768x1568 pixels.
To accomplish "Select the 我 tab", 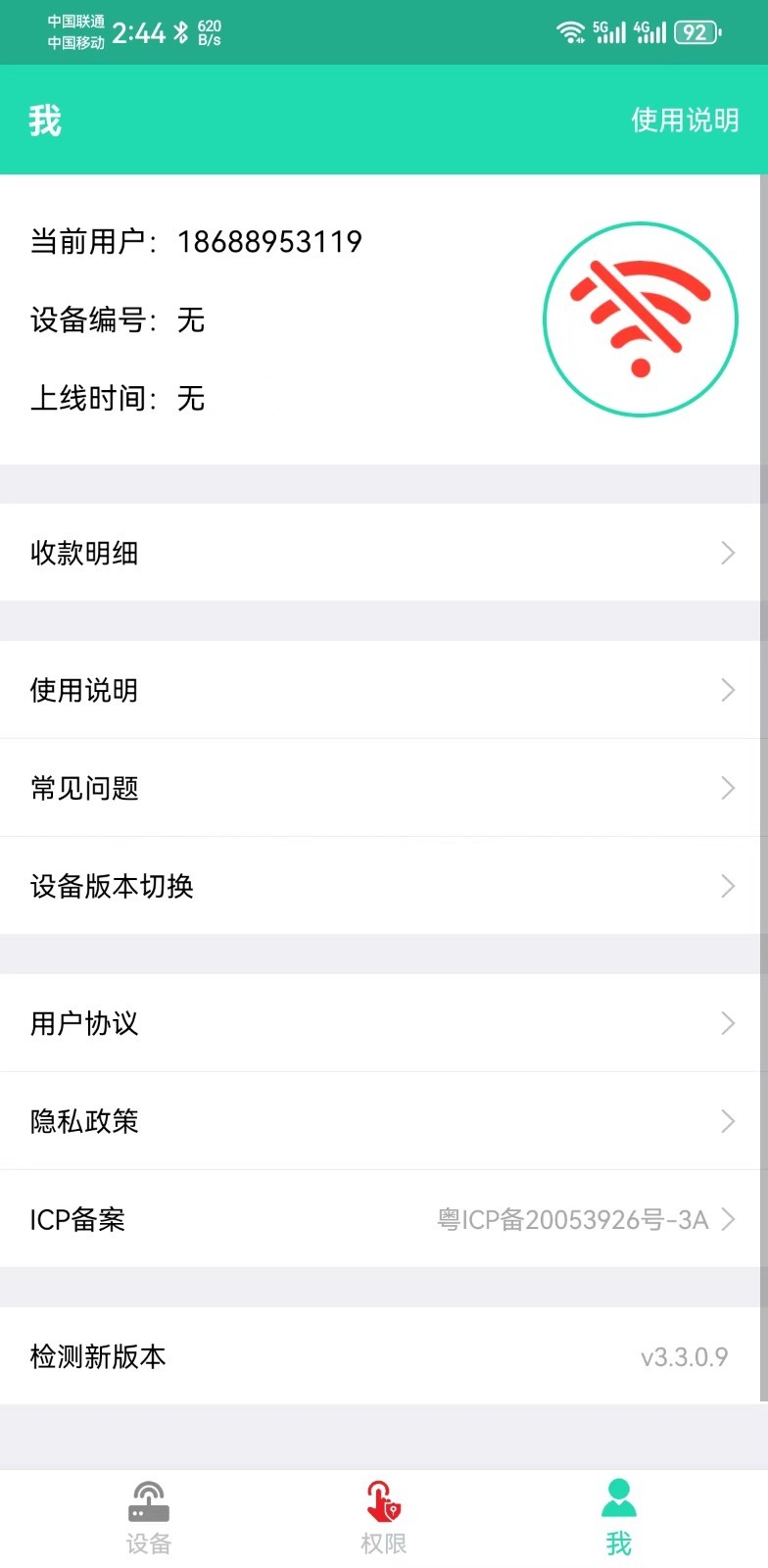I will [x=618, y=1519].
